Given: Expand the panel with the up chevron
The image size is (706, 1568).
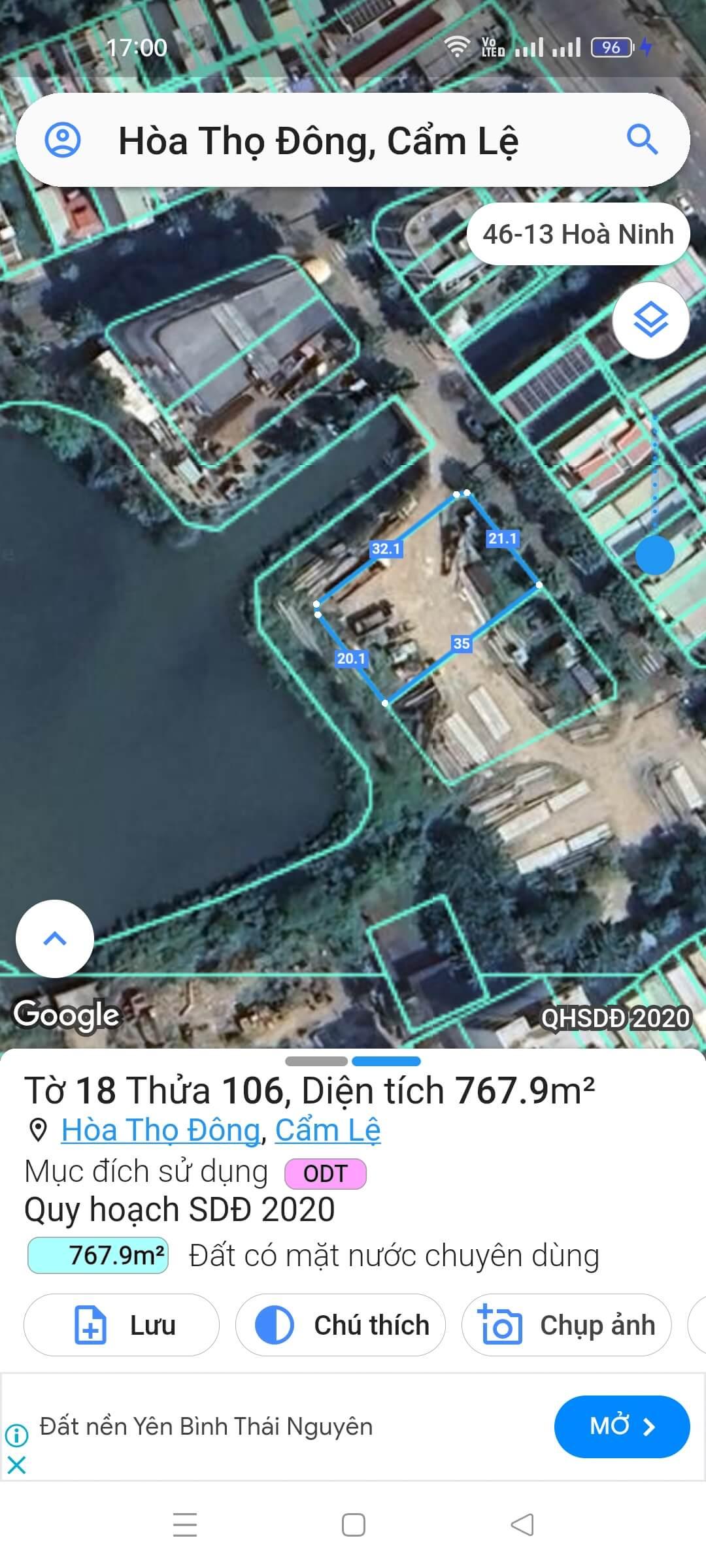Looking at the screenshot, I should (x=55, y=938).
